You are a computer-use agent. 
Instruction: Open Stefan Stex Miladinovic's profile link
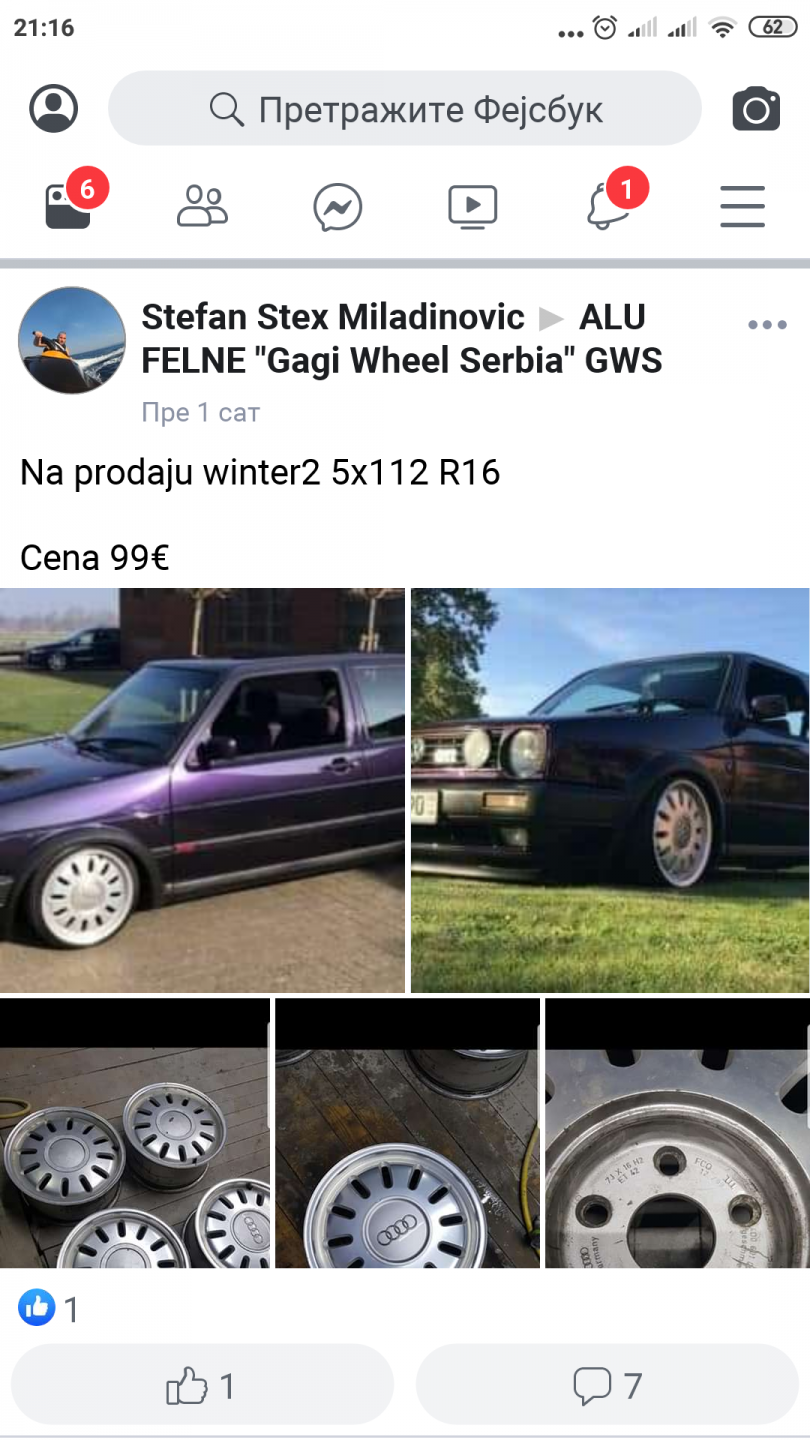pyautogui.click(x=333, y=317)
